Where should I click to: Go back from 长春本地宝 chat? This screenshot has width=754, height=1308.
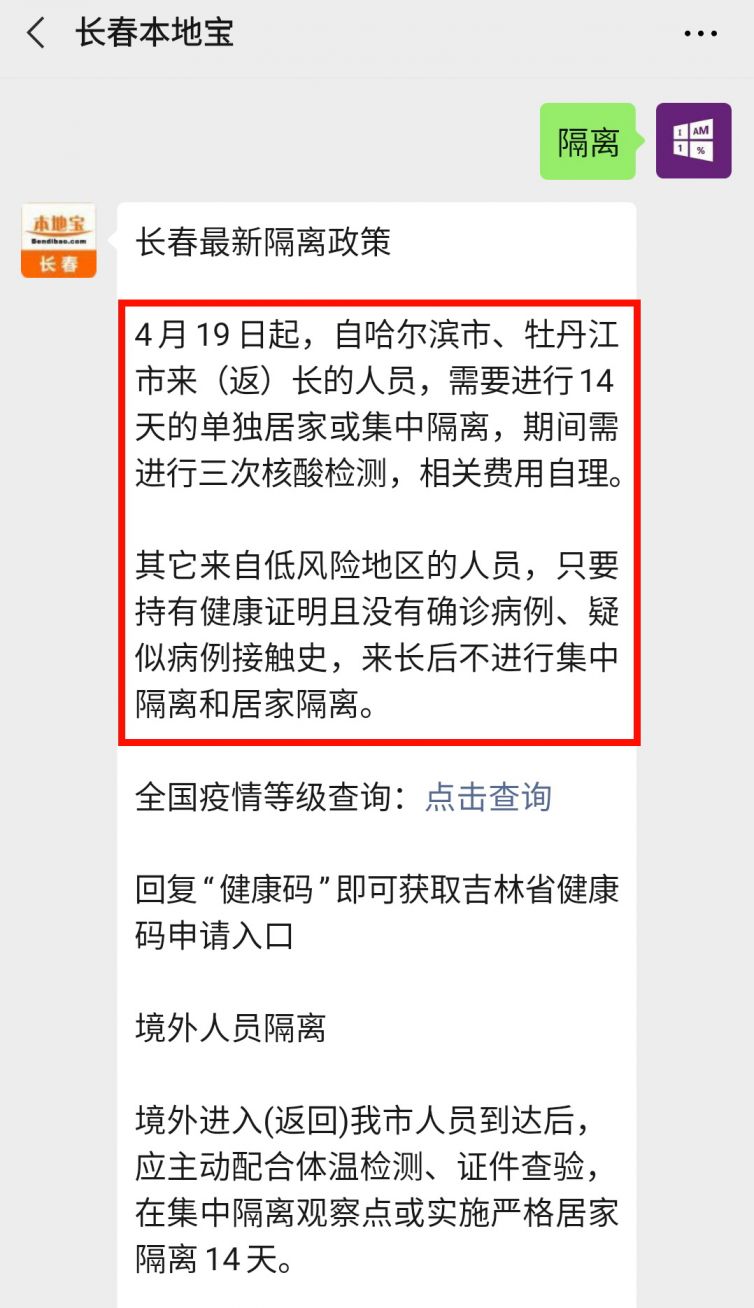point(37,33)
